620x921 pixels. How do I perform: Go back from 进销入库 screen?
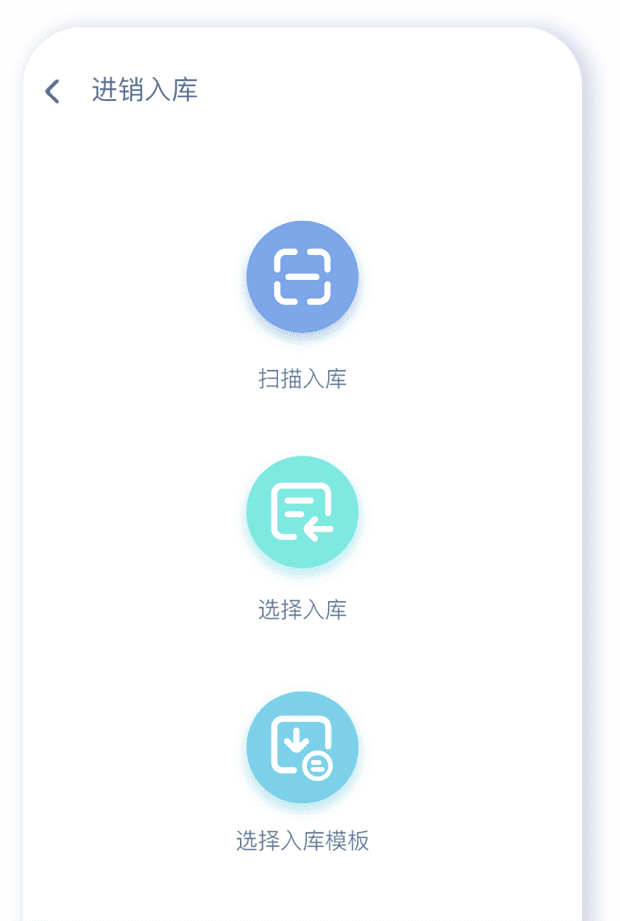click(52, 91)
